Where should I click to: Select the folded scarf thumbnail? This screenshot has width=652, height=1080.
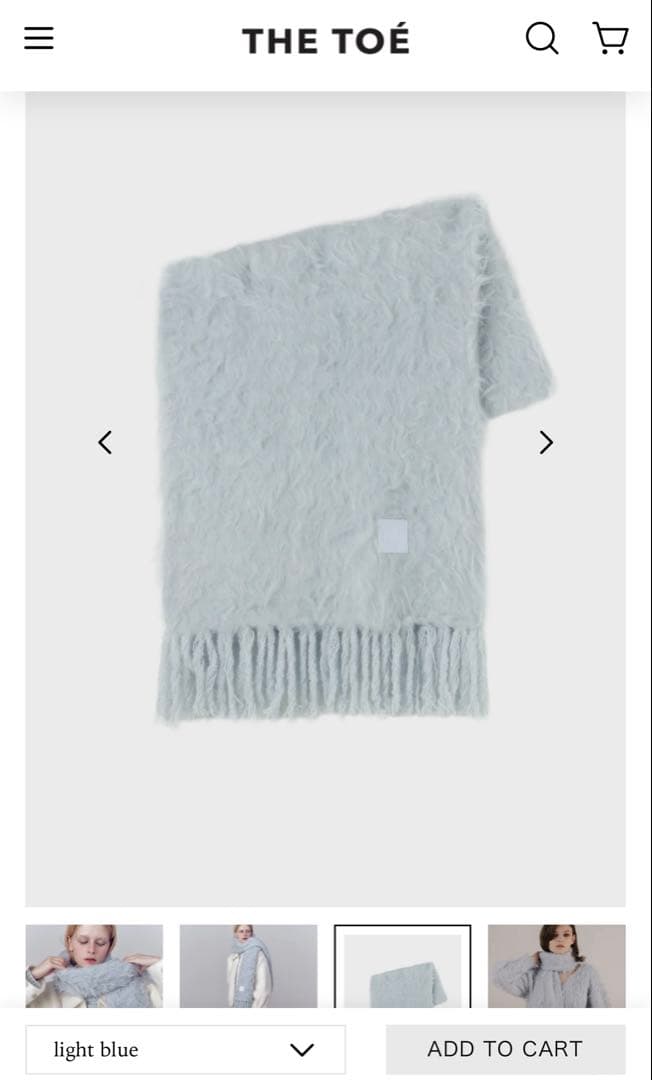tap(402, 967)
